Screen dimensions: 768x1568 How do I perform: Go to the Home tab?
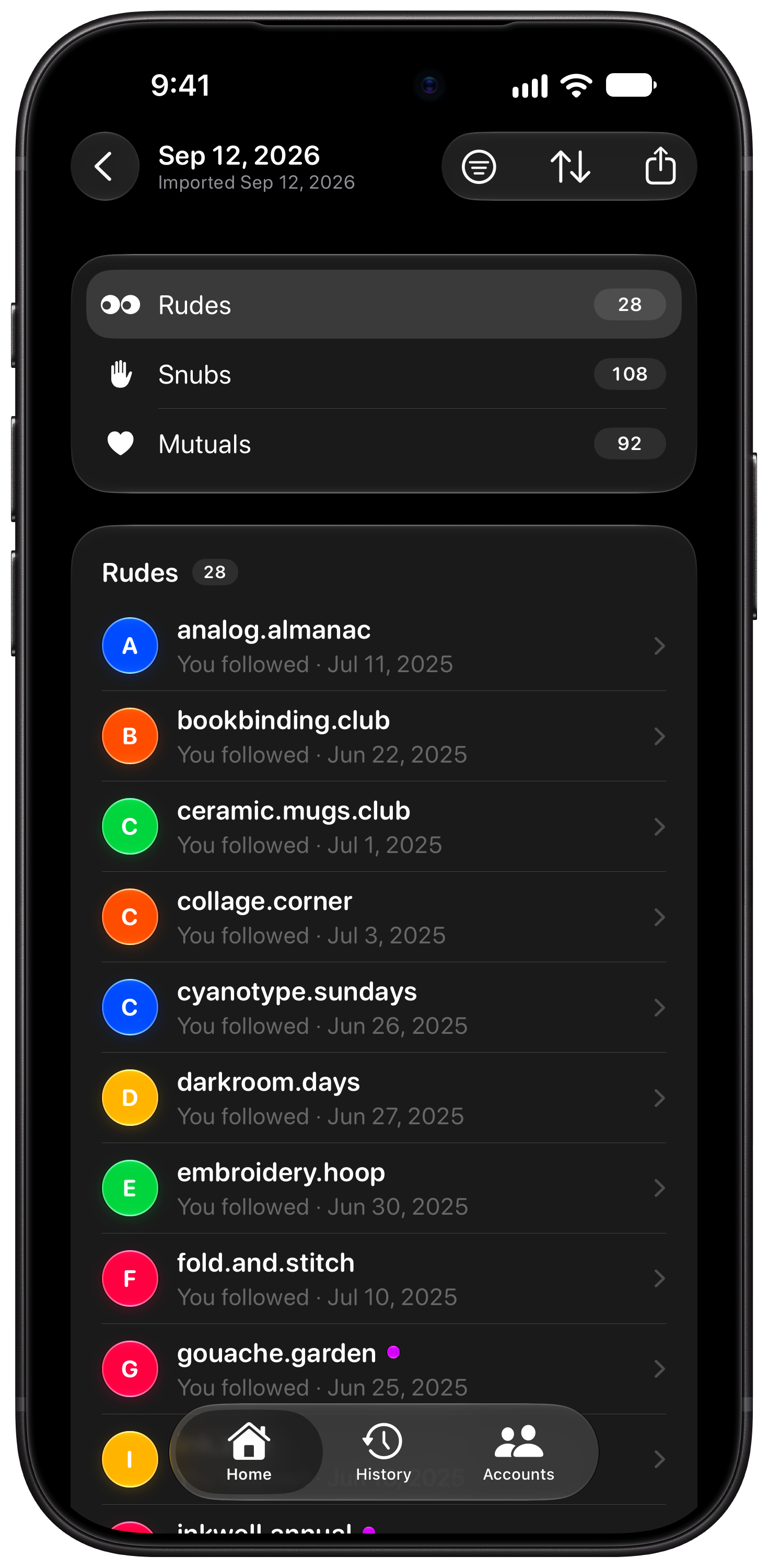click(249, 1452)
